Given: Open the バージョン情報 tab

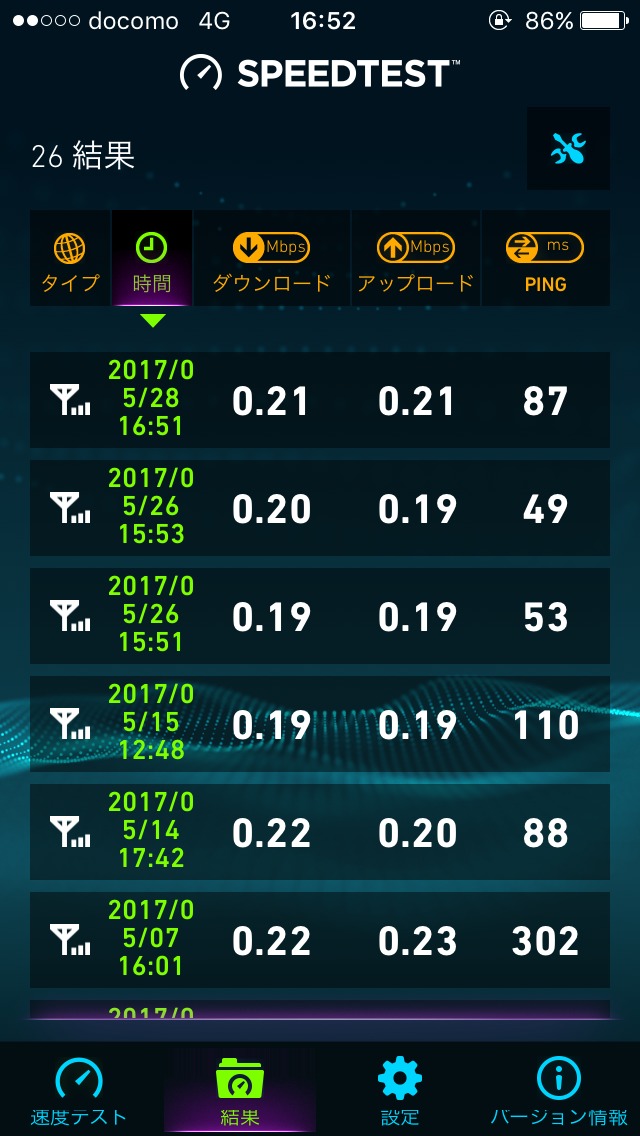Looking at the screenshot, I should click(x=559, y=1090).
